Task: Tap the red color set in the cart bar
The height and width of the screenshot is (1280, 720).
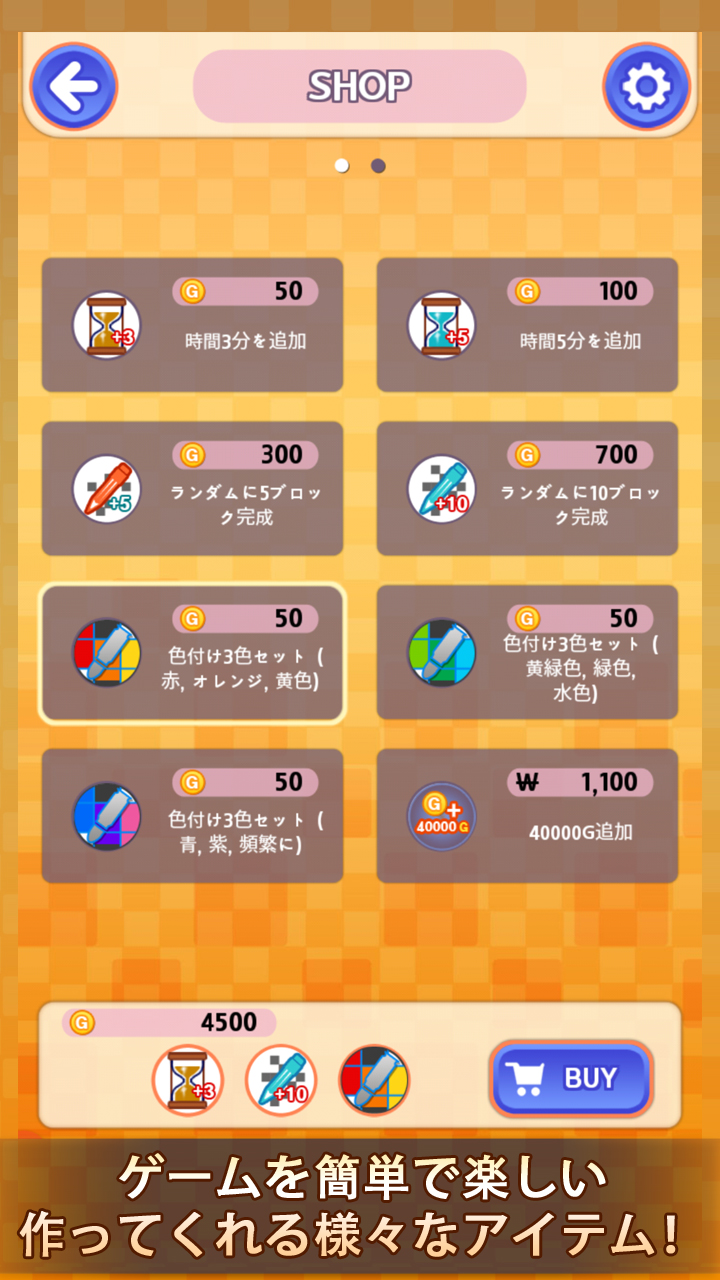Action: coord(374,1080)
